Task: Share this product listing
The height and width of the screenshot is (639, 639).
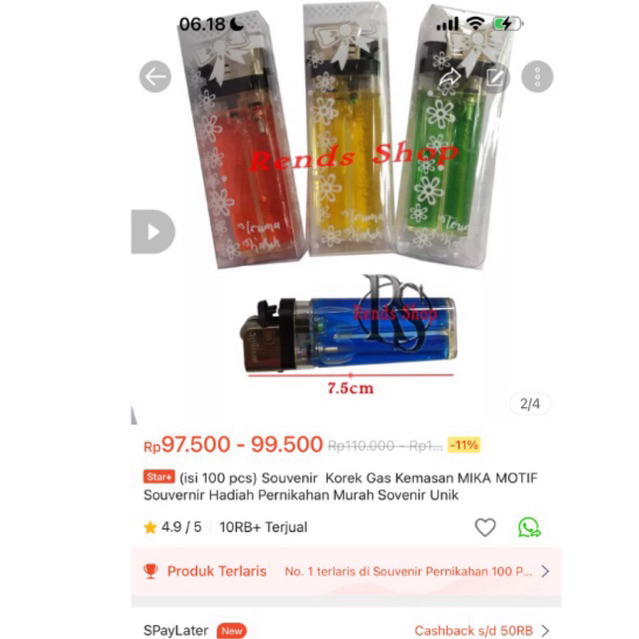Action: (x=449, y=76)
